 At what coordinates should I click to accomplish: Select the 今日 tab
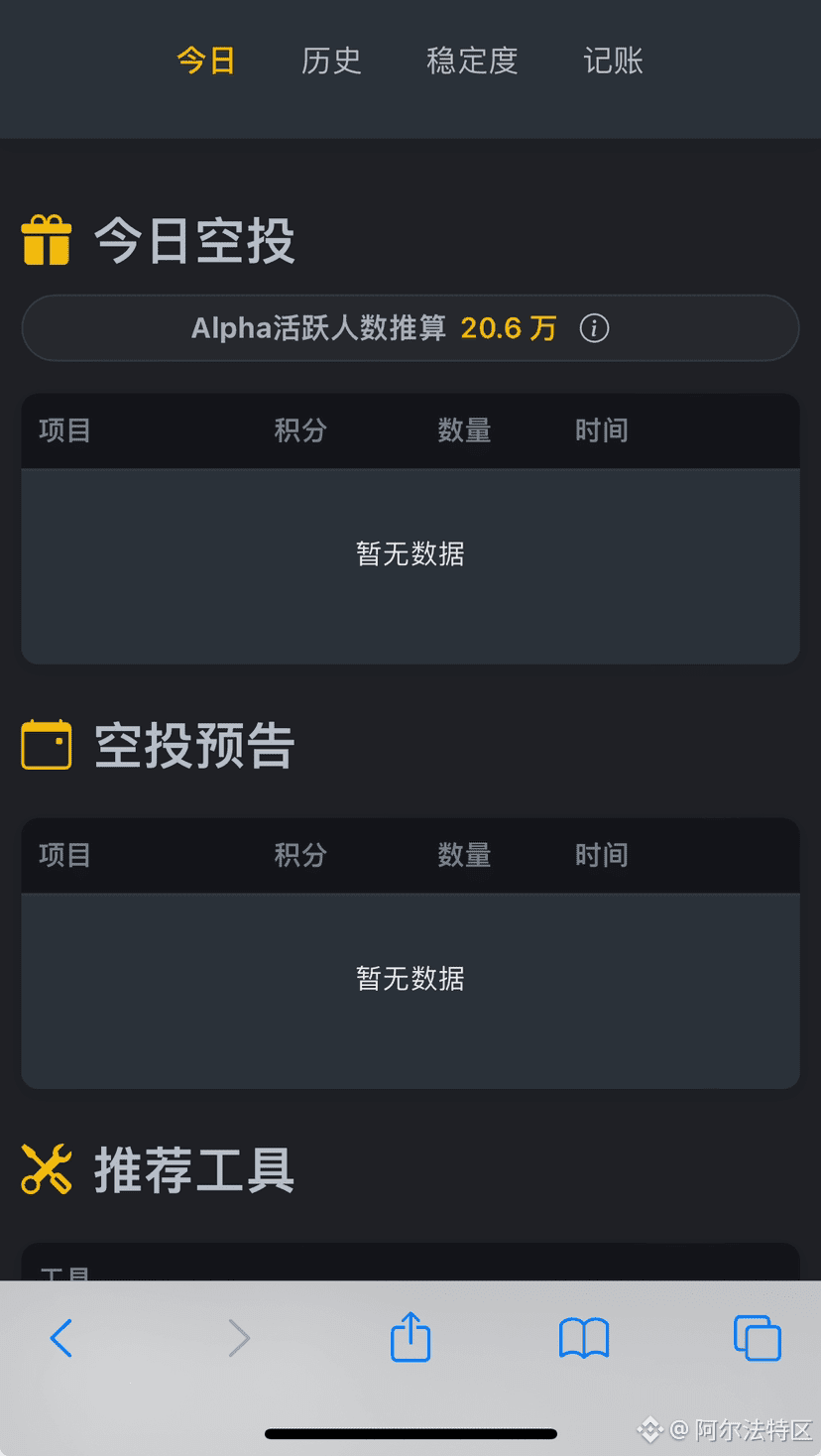[205, 61]
